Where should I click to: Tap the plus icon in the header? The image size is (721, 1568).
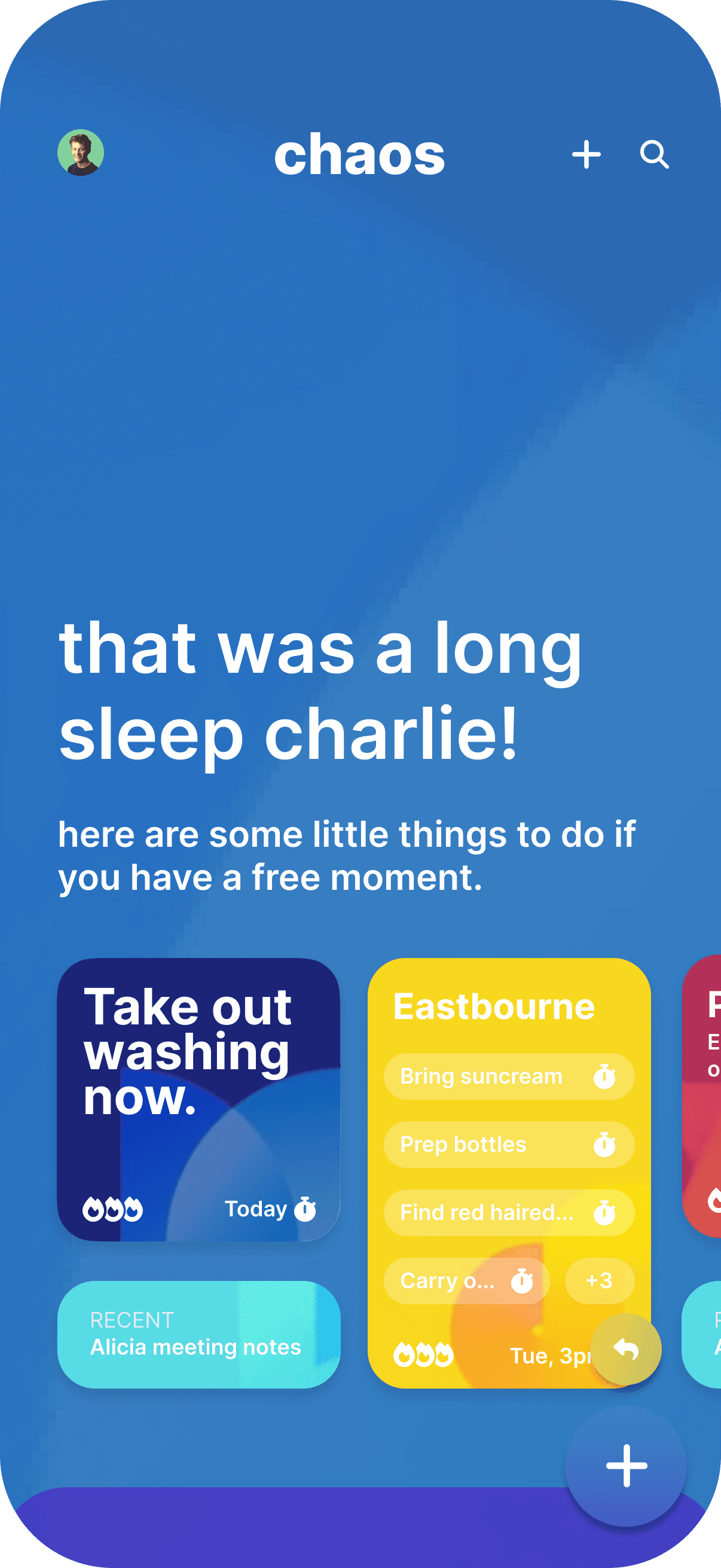coord(586,155)
